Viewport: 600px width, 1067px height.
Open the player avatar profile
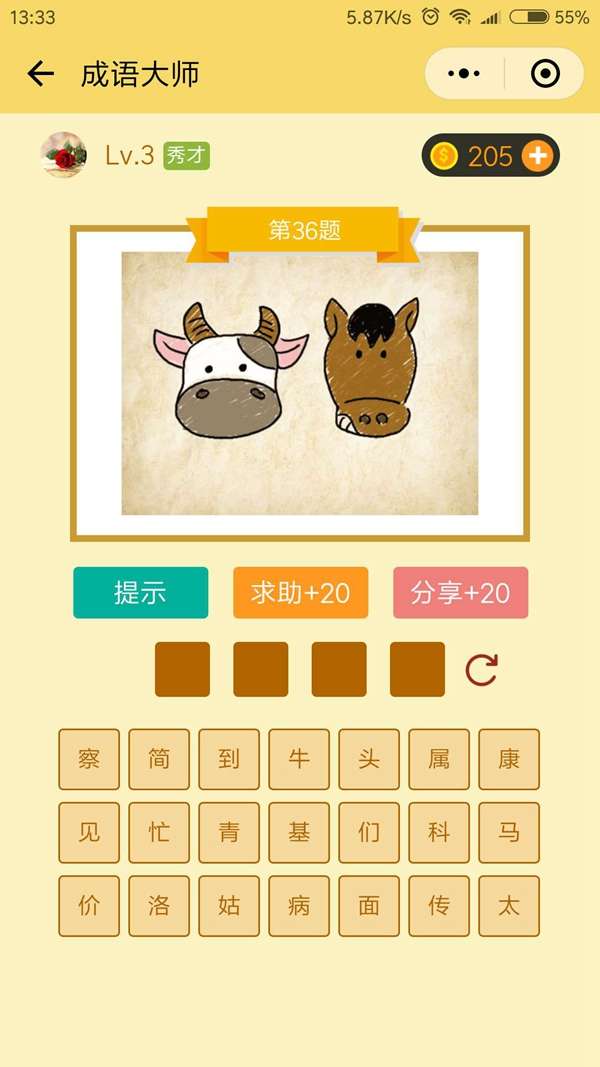point(63,155)
